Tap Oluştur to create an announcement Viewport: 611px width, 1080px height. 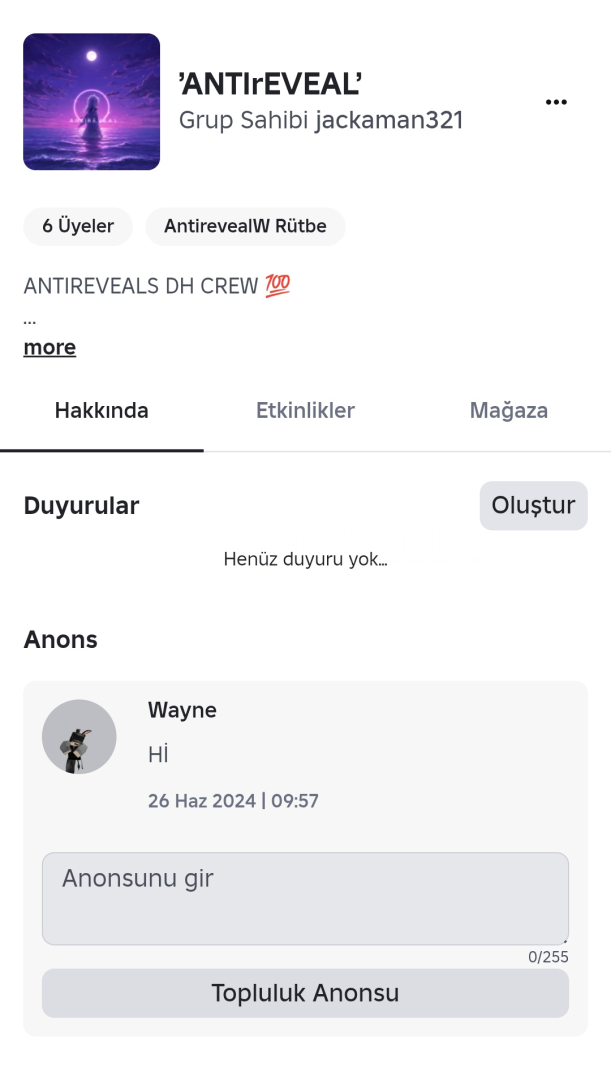point(533,505)
